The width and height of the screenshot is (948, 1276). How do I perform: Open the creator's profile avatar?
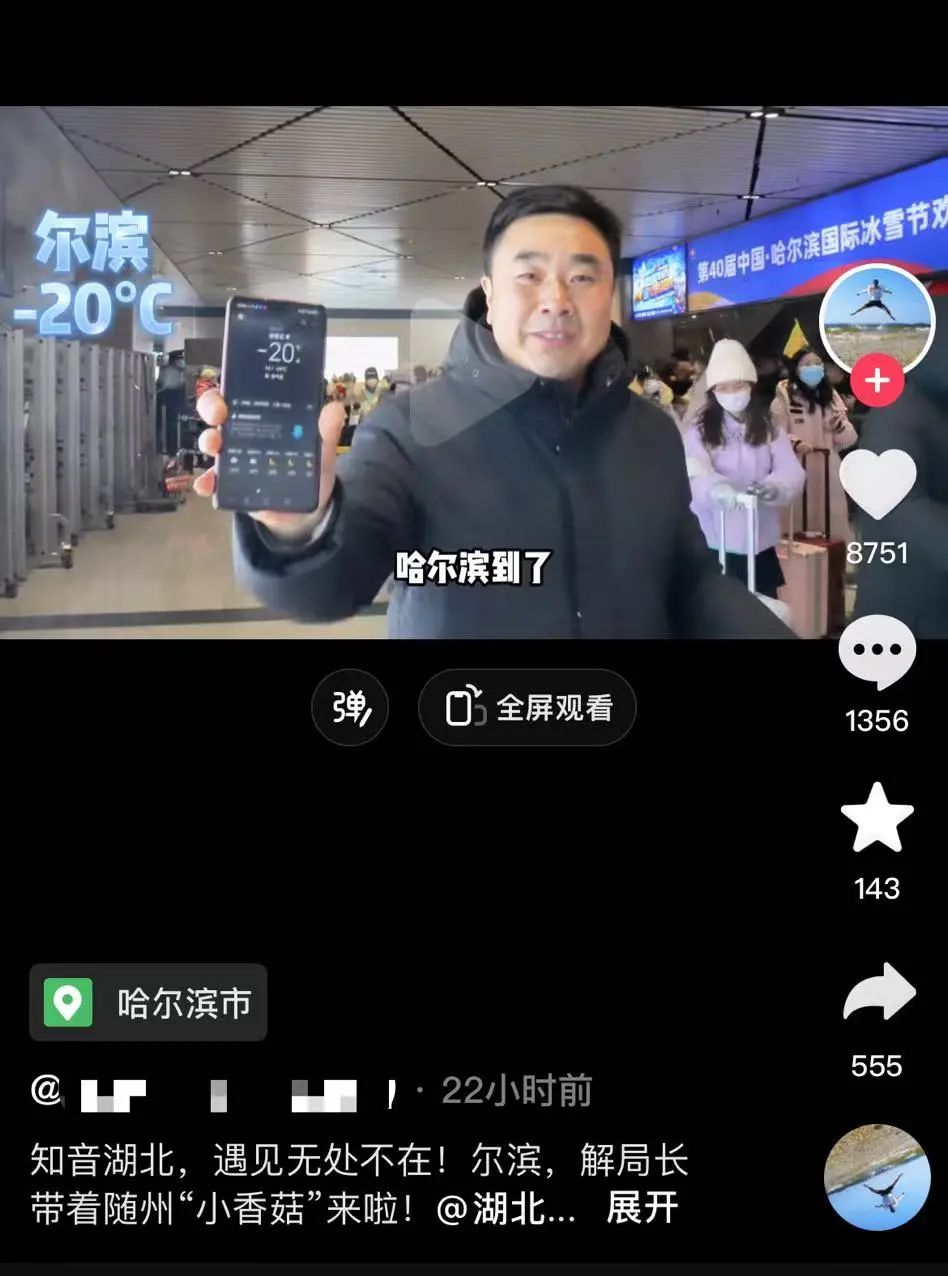coord(876,316)
